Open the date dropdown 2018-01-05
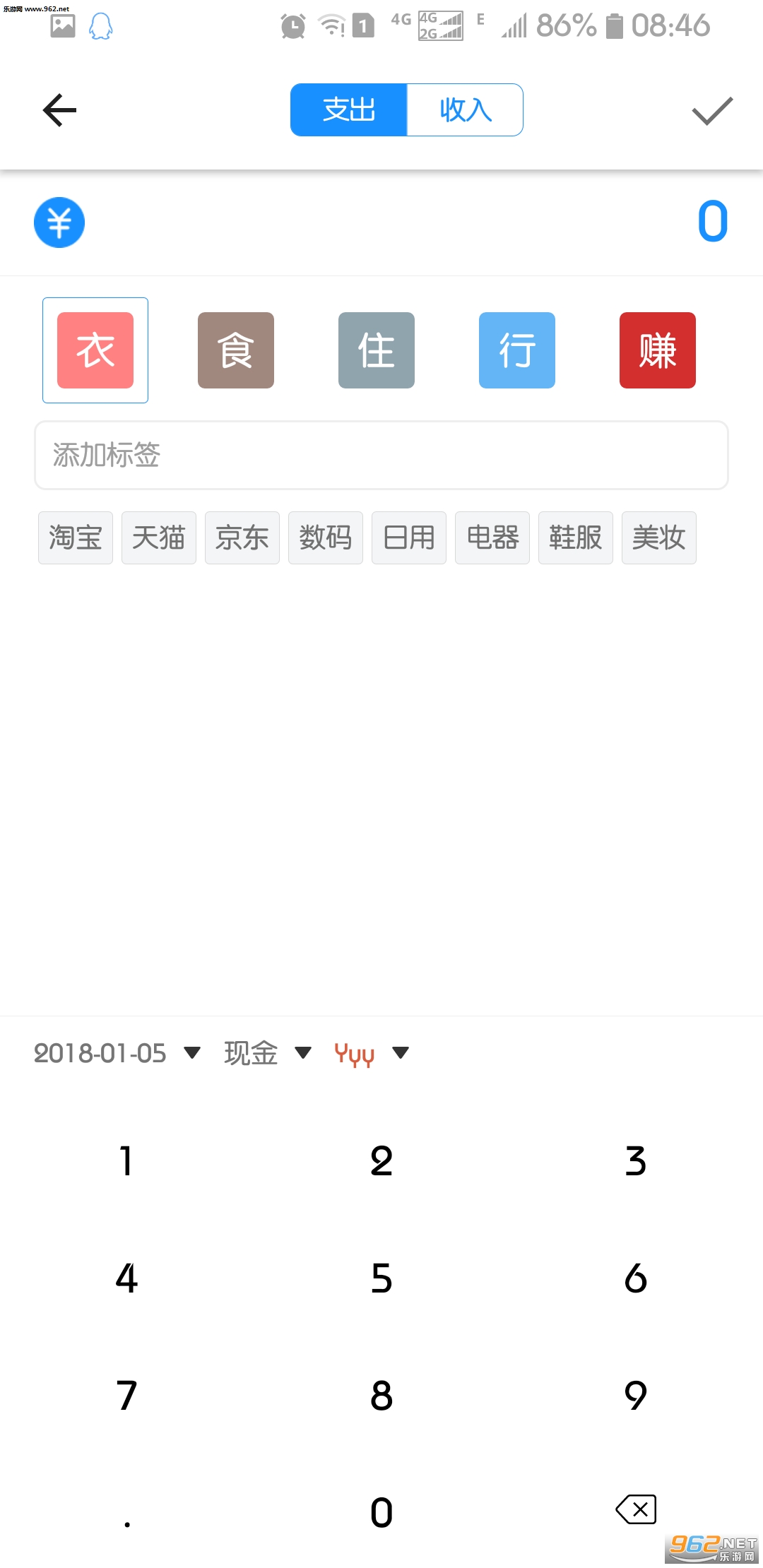763x1568 pixels. click(x=117, y=1053)
